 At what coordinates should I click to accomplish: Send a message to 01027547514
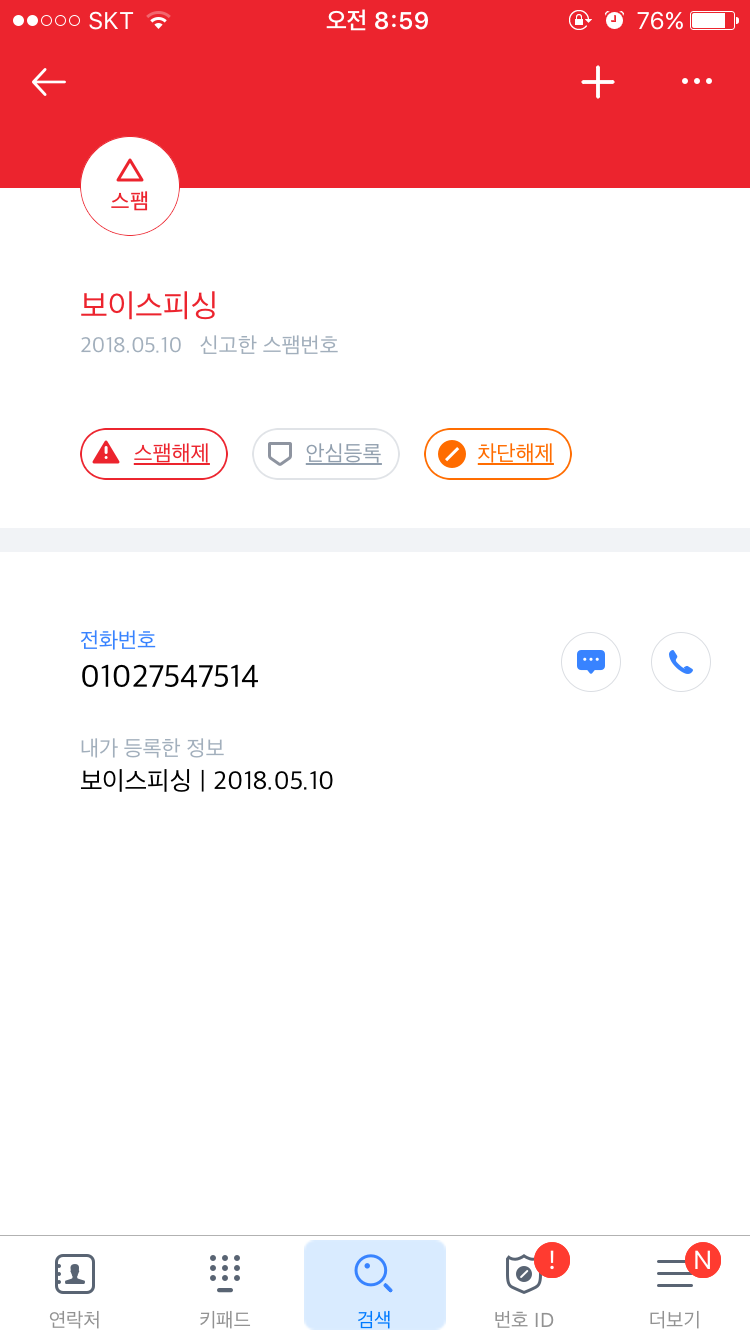click(591, 662)
